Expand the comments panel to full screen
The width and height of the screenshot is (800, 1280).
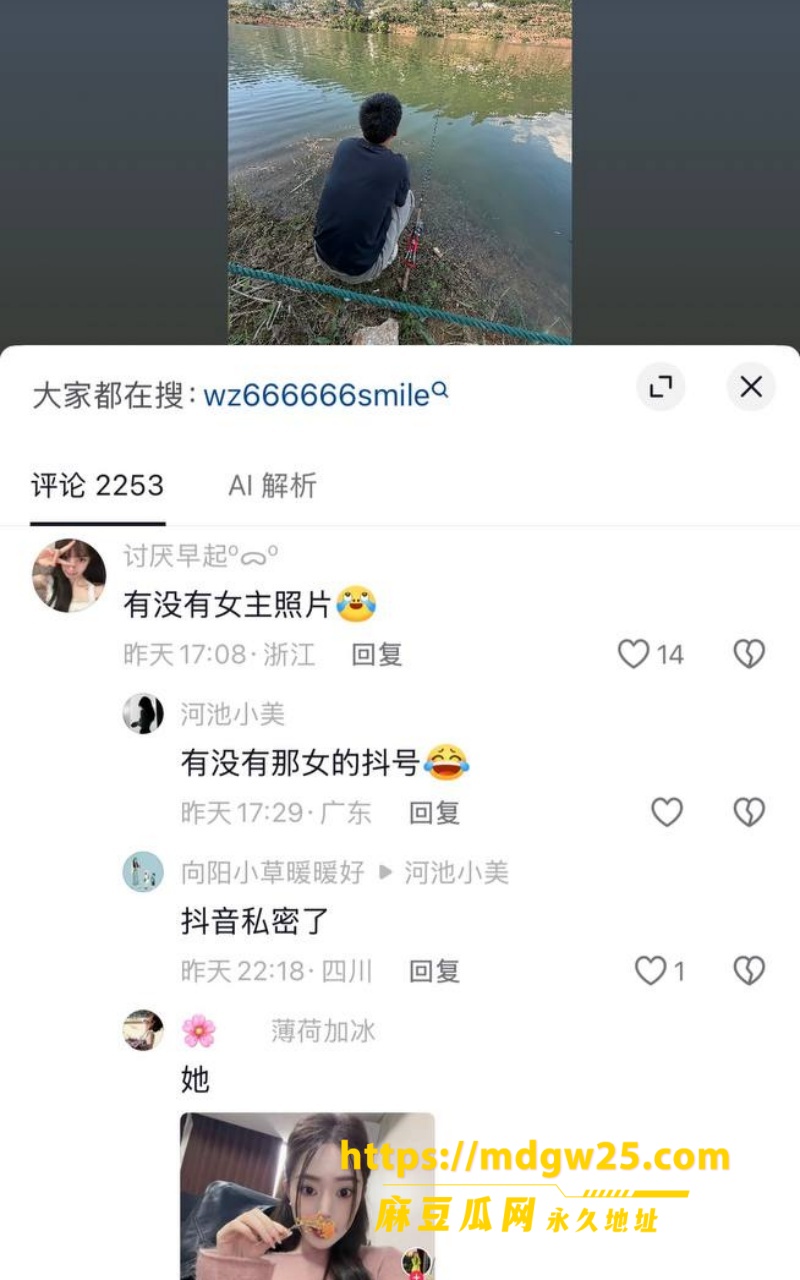pos(660,387)
